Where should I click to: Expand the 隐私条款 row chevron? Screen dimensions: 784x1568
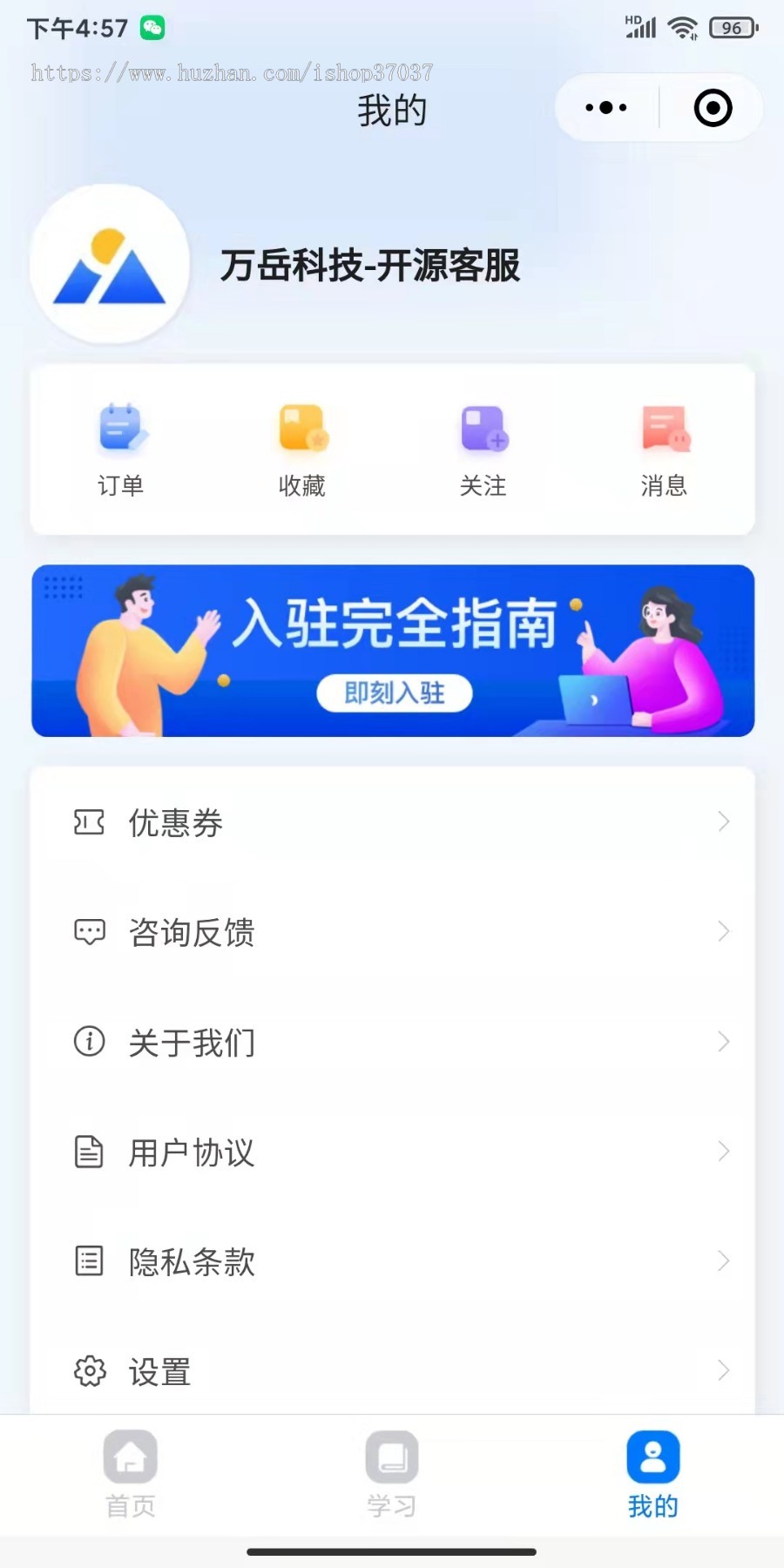725,1261
